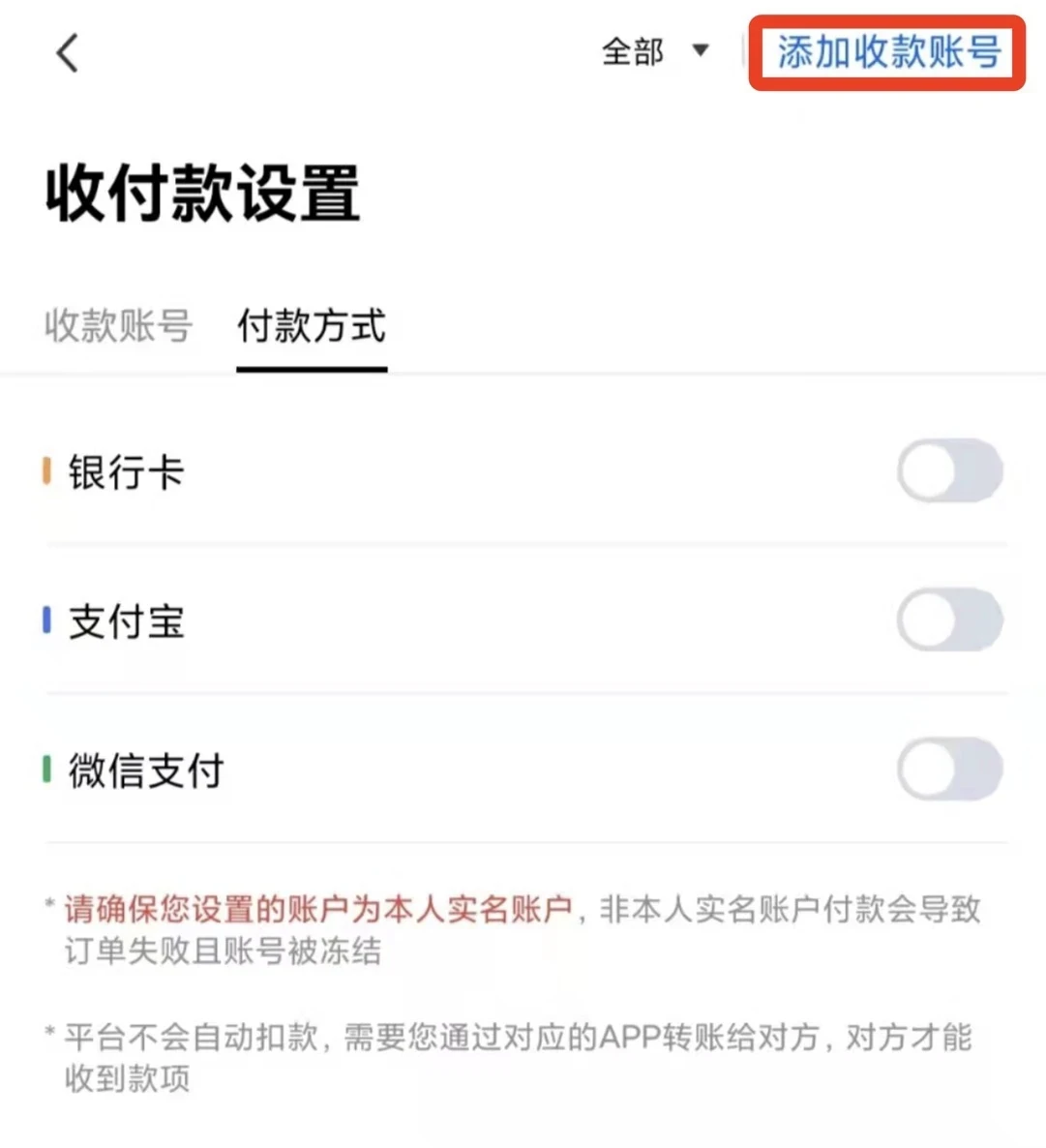Enable the 银行卡 payment toggle

[x=949, y=471]
